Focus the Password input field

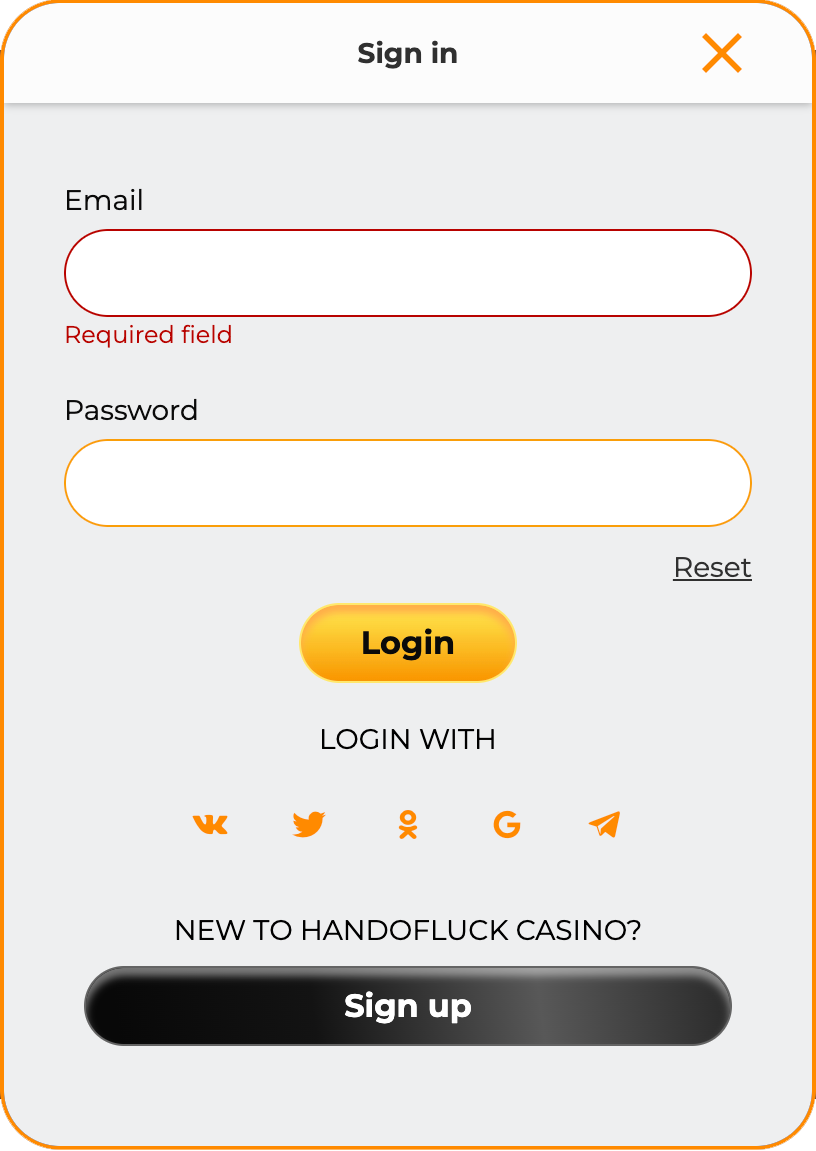(x=408, y=482)
